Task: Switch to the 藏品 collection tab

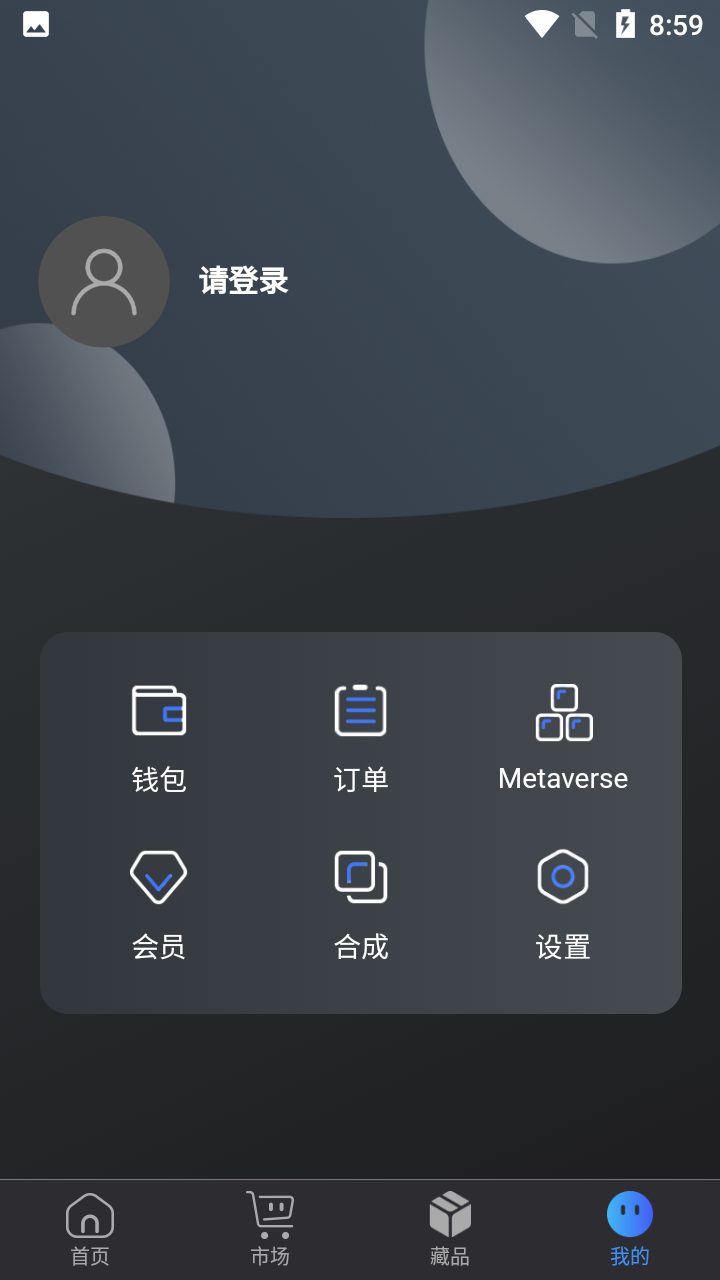Action: click(450, 1229)
